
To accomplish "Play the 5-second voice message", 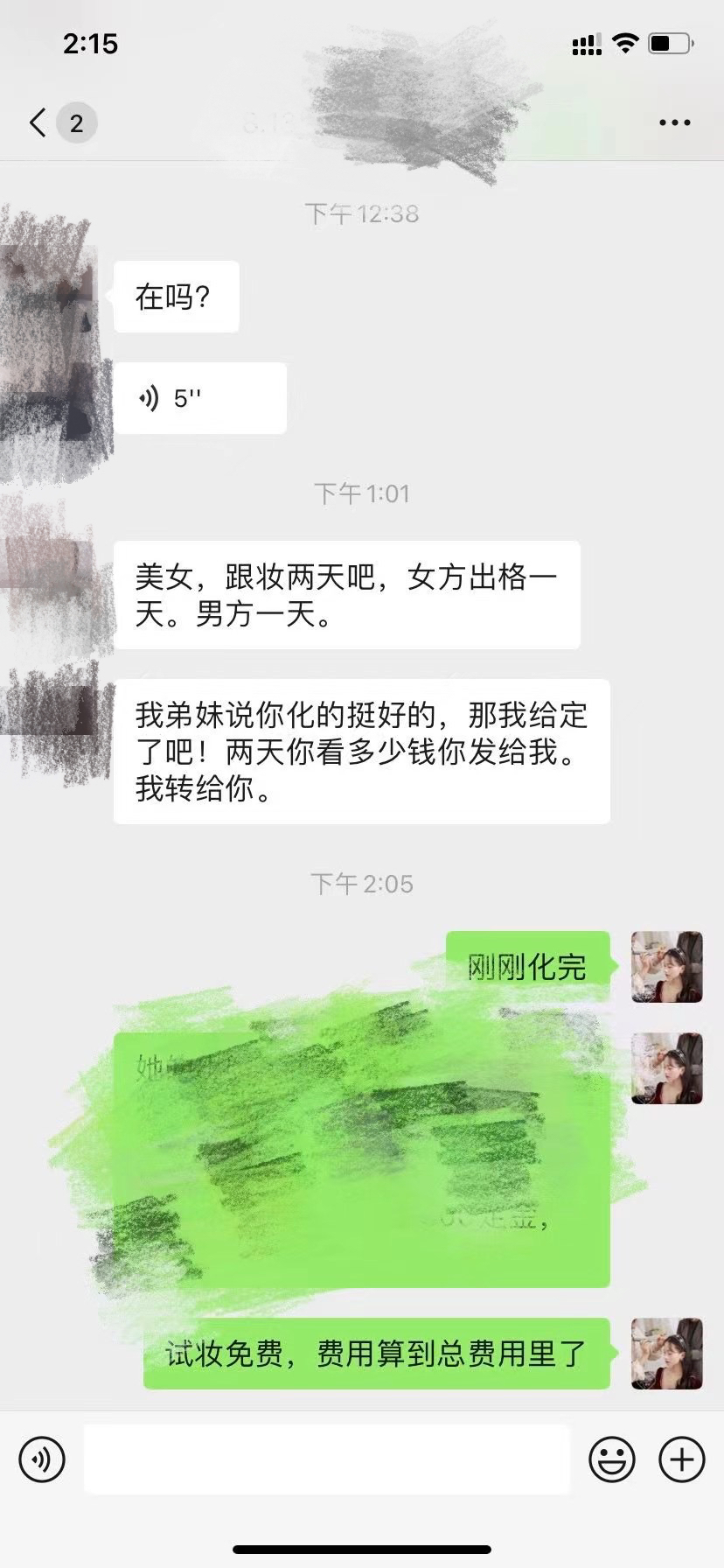I will (199, 399).
